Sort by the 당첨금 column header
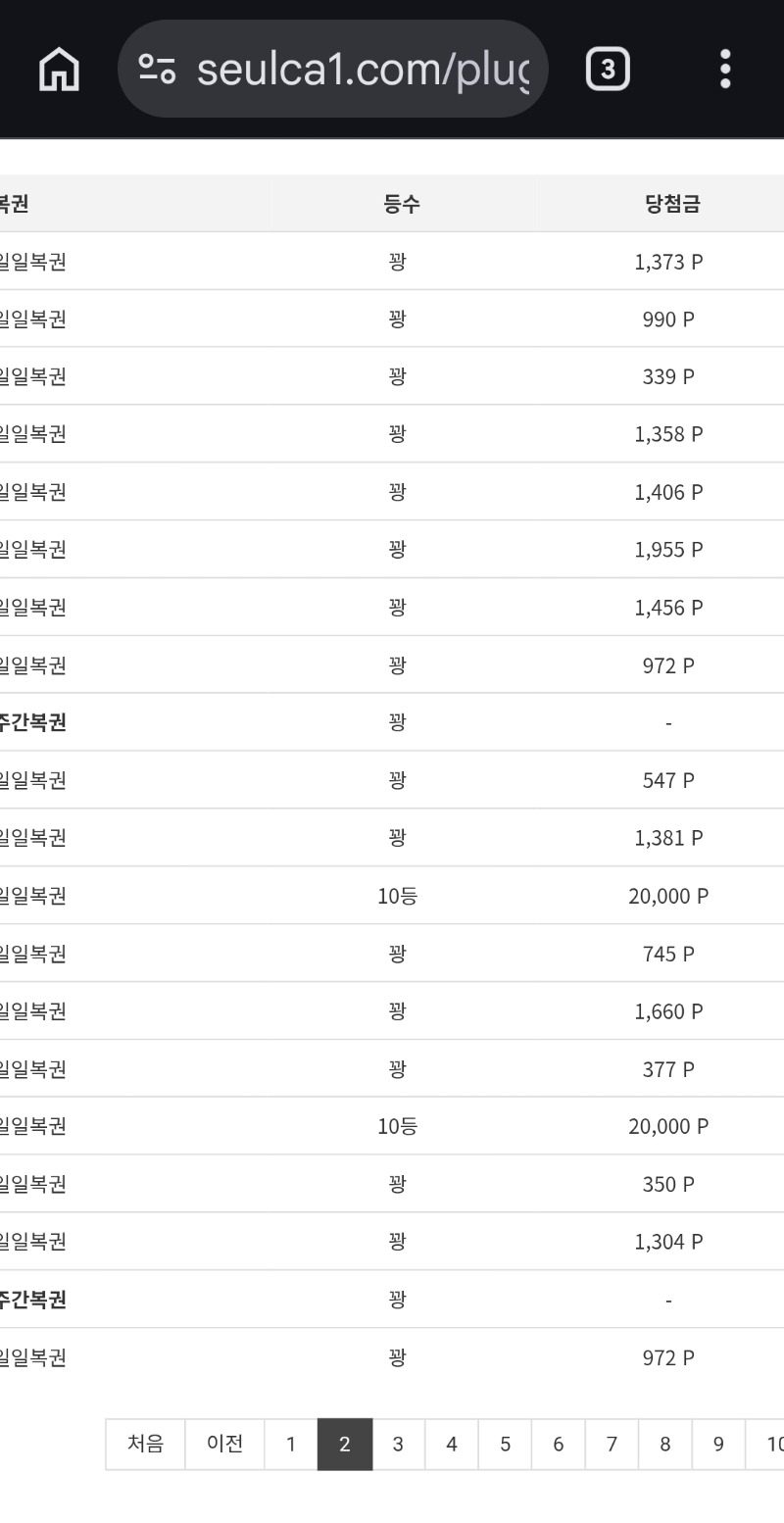 point(670,204)
